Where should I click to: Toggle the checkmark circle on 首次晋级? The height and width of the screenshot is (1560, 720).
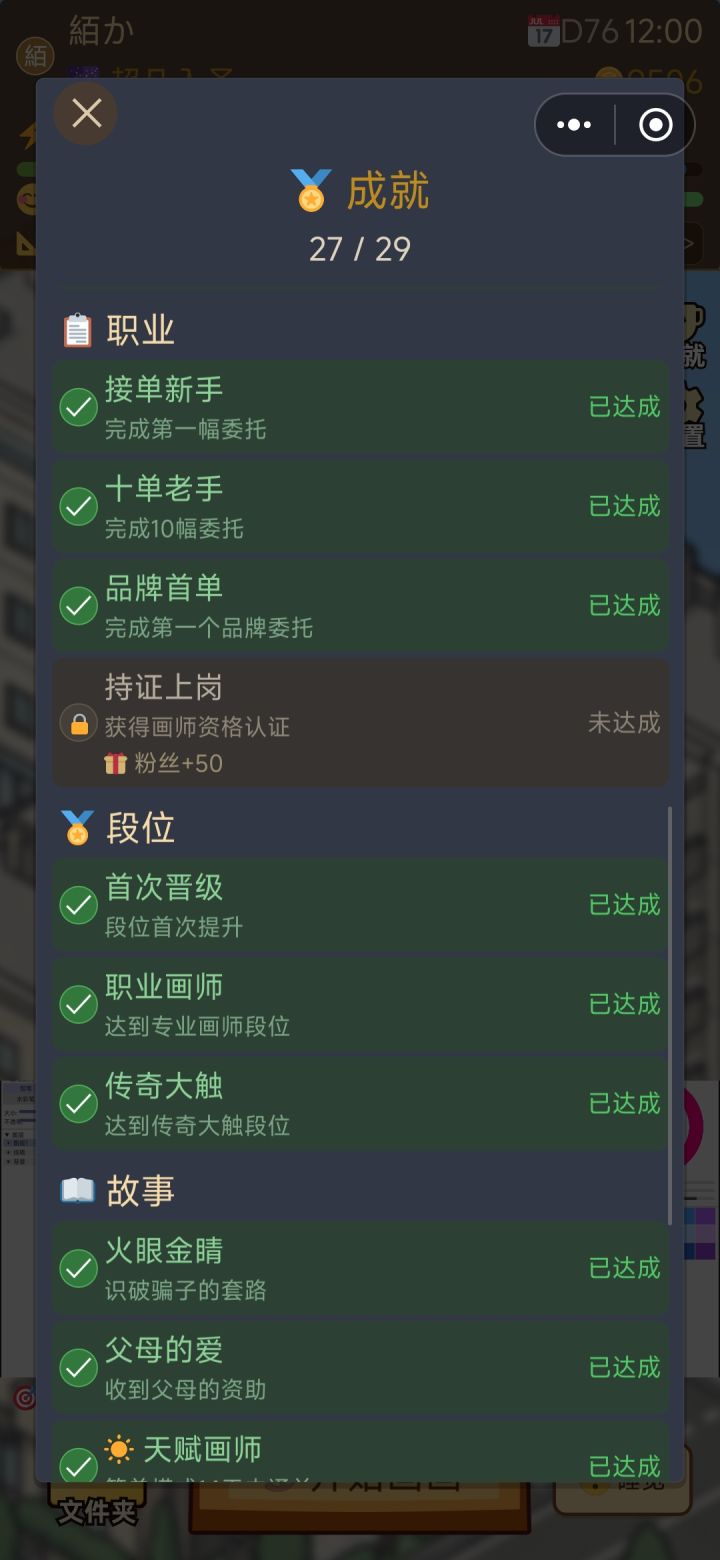coord(78,903)
